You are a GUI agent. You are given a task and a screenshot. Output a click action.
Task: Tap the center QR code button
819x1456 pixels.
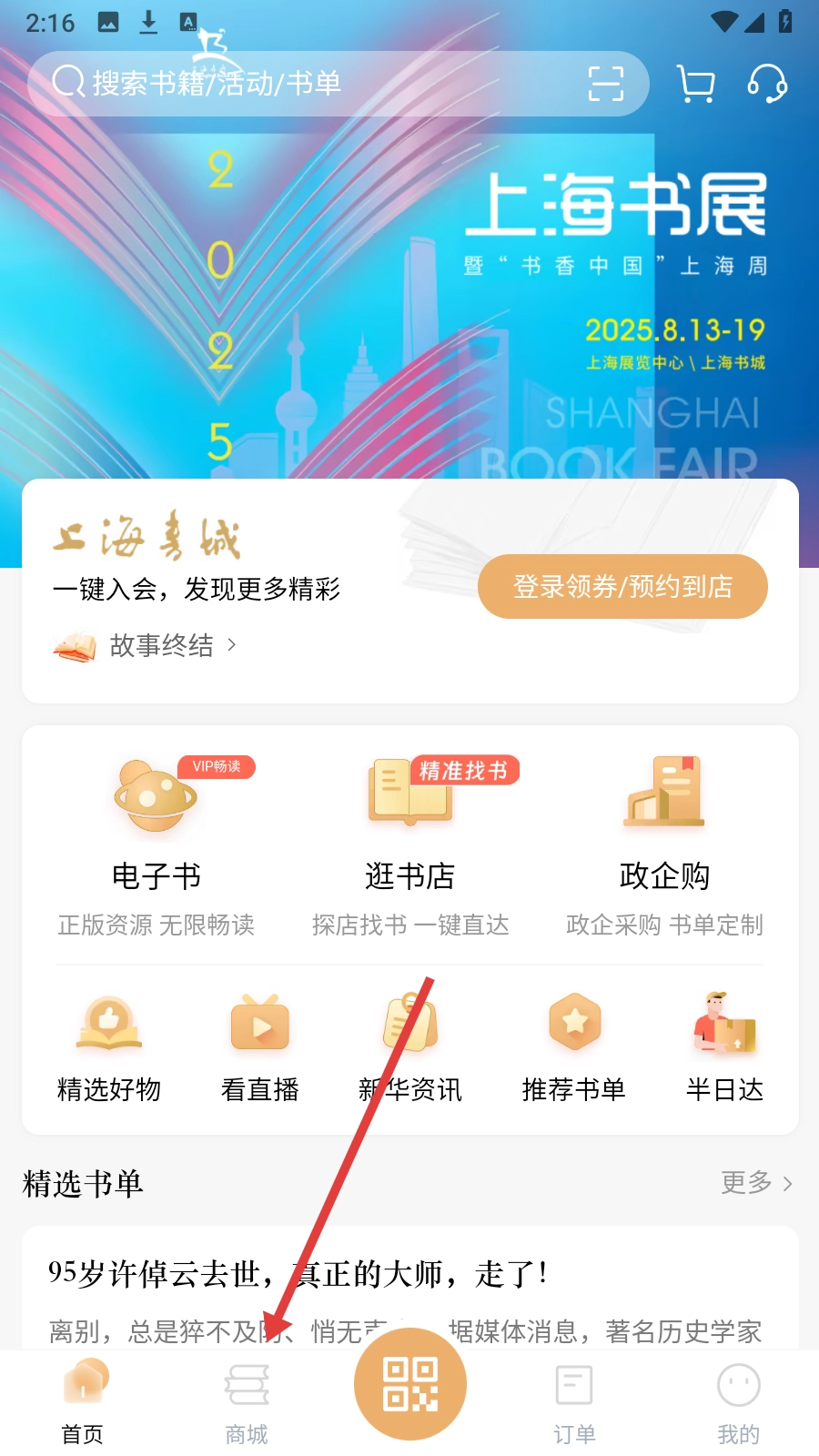click(410, 1384)
